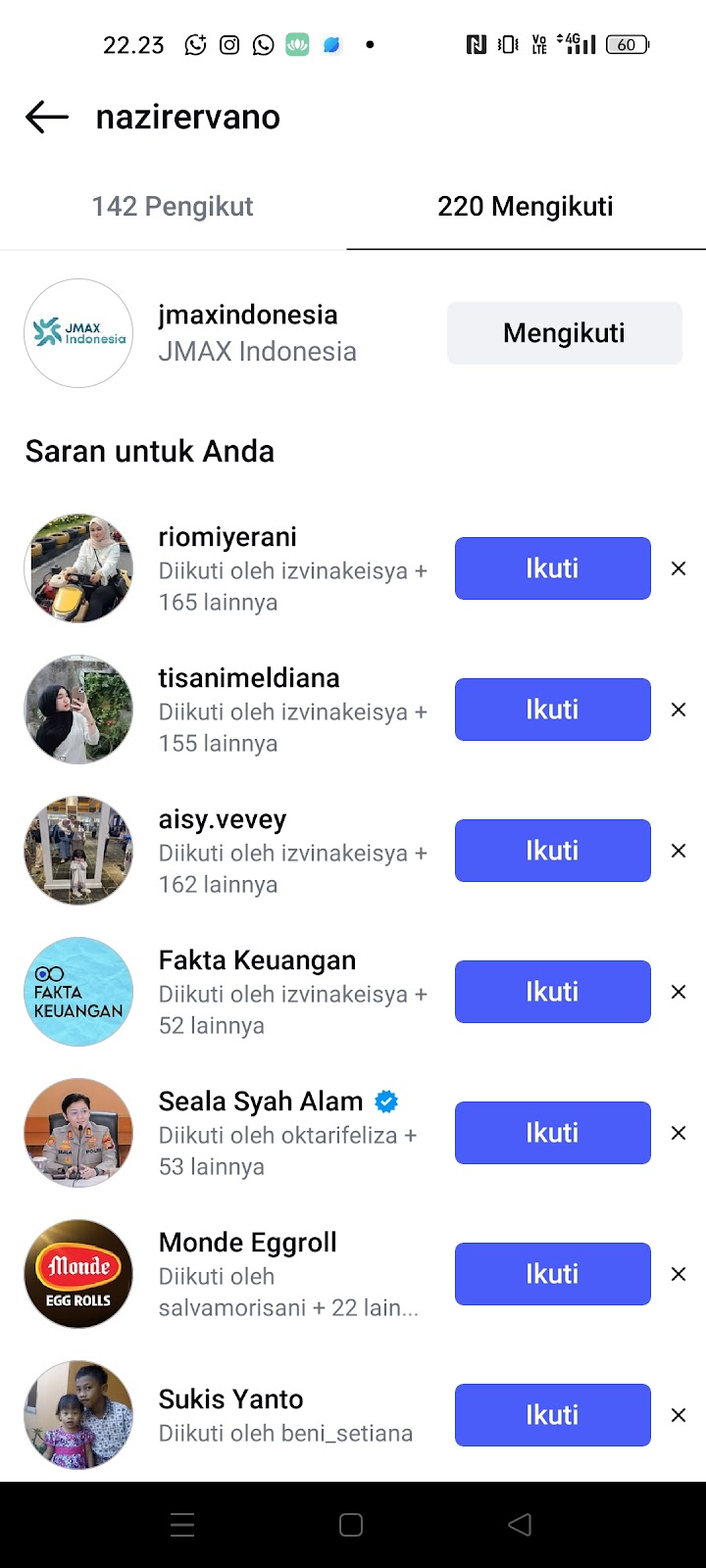Dismiss the aisy.vevey suggestion
Image resolution: width=706 pixels, height=1568 pixels.
[678, 851]
